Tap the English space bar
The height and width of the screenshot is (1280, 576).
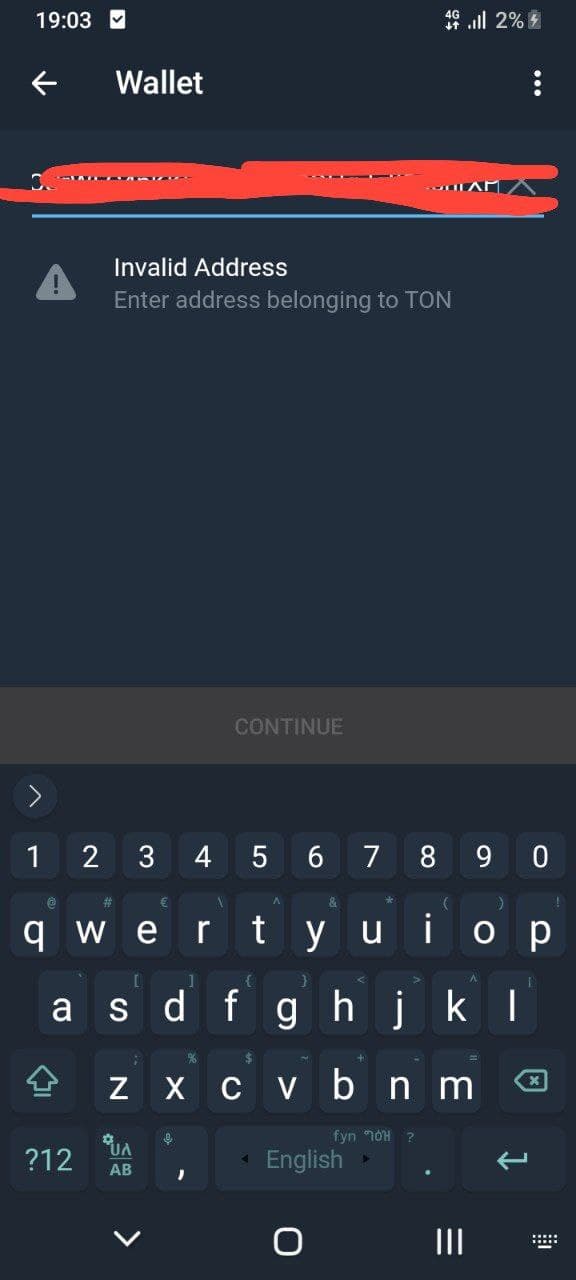[x=304, y=1159]
